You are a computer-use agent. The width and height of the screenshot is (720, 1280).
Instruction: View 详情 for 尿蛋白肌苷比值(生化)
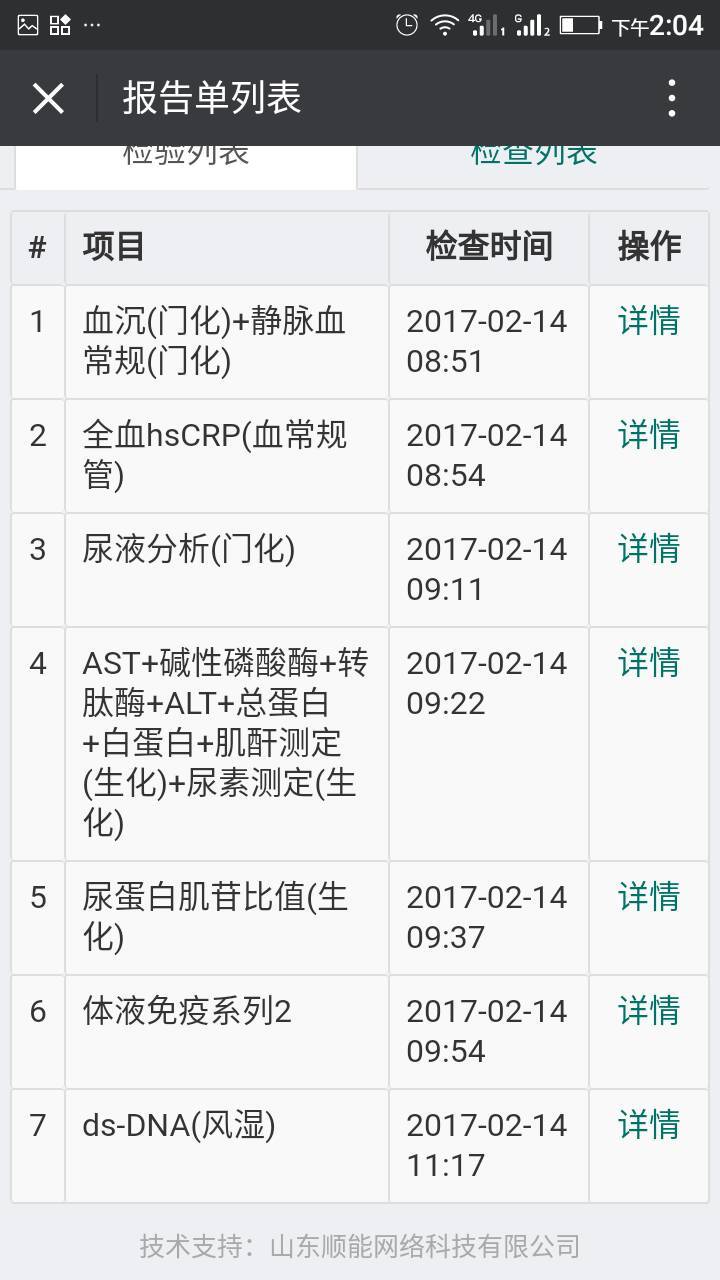(649, 897)
